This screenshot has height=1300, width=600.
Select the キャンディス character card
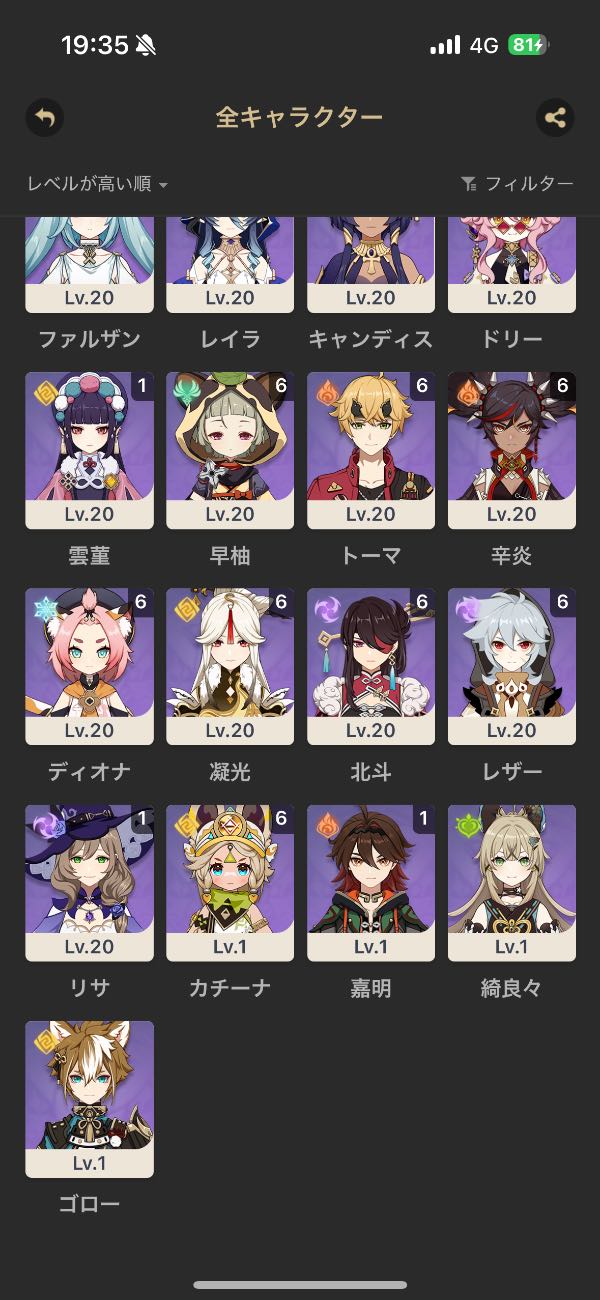(x=371, y=265)
